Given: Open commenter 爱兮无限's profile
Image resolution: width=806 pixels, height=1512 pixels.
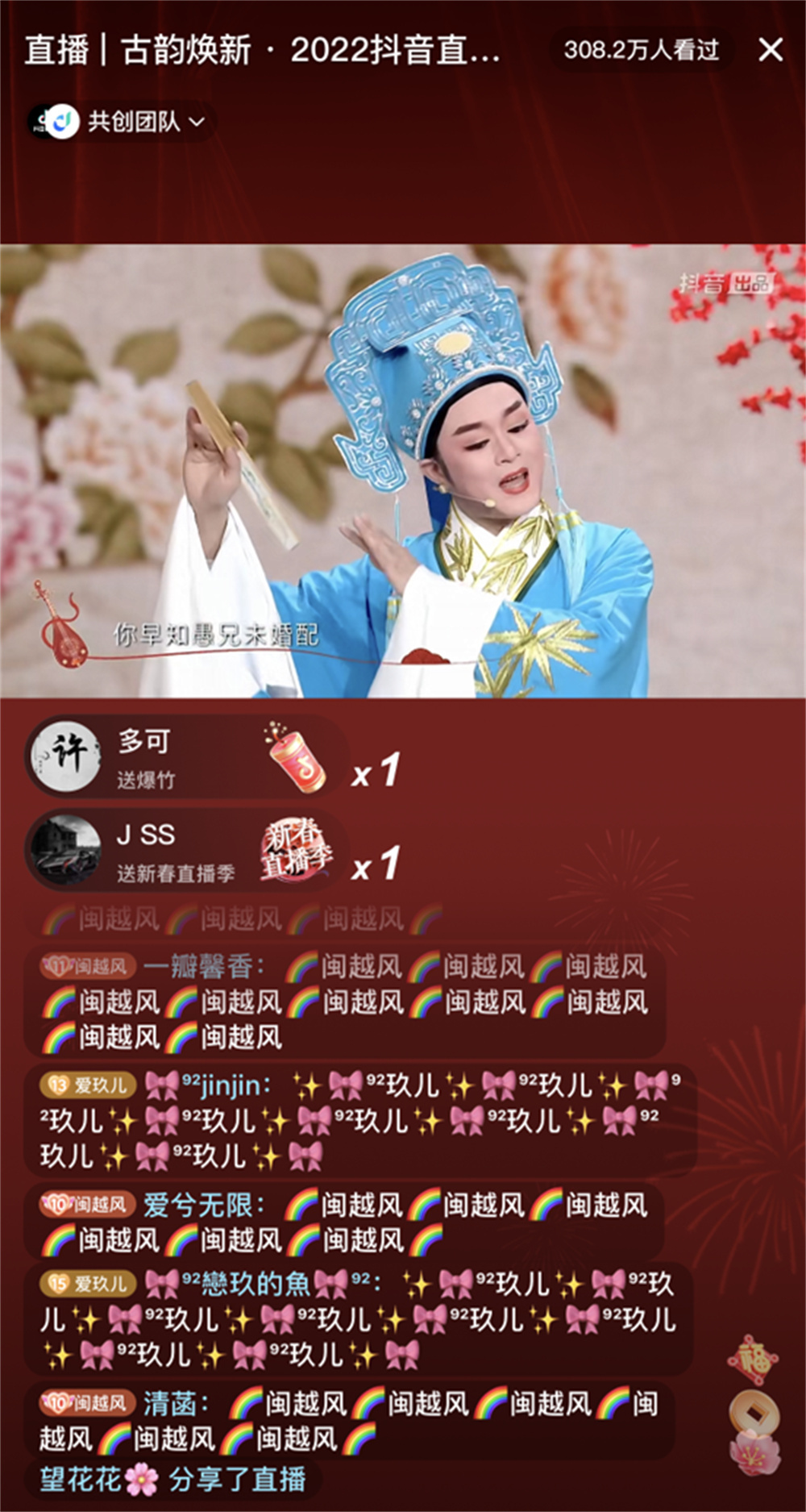Looking at the screenshot, I should (x=201, y=1205).
